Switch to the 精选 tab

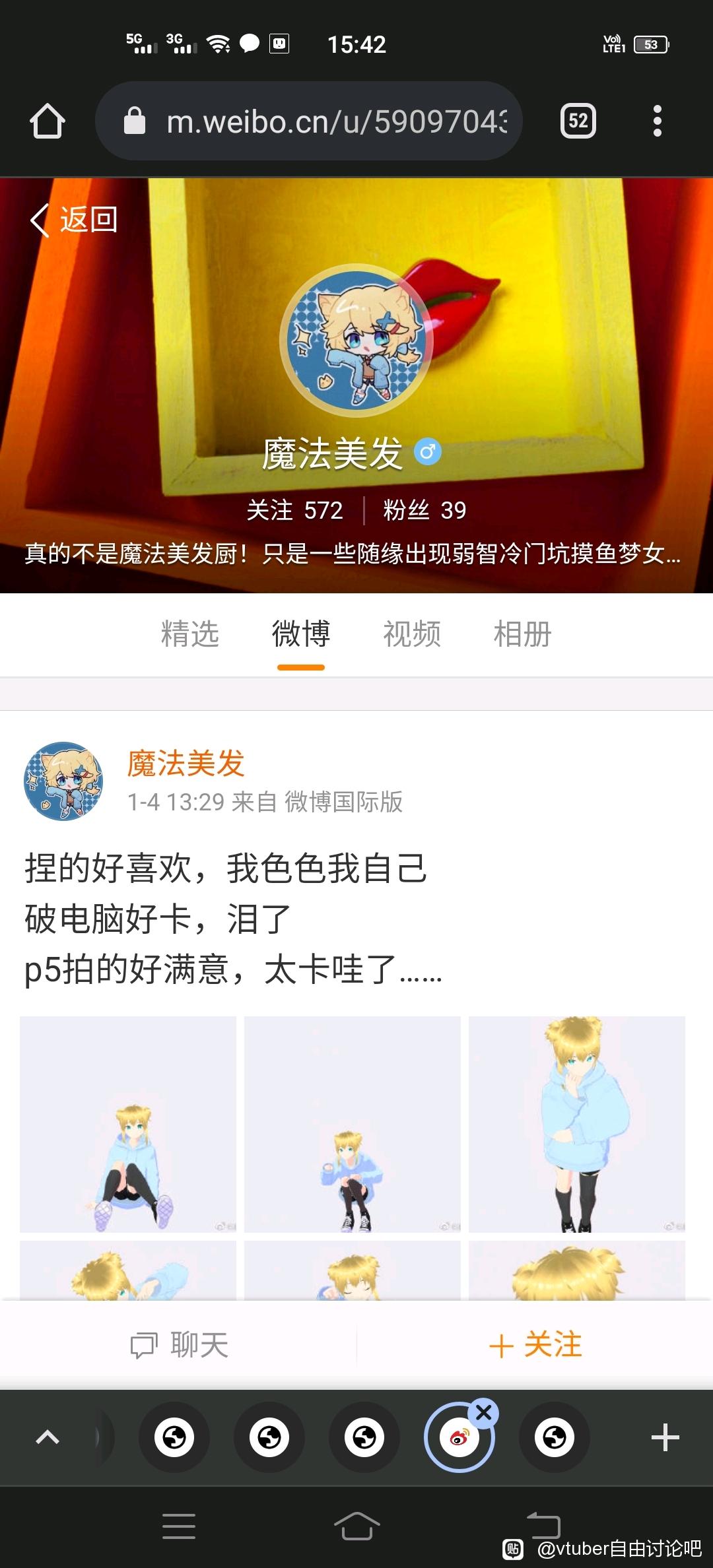pyautogui.click(x=190, y=634)
